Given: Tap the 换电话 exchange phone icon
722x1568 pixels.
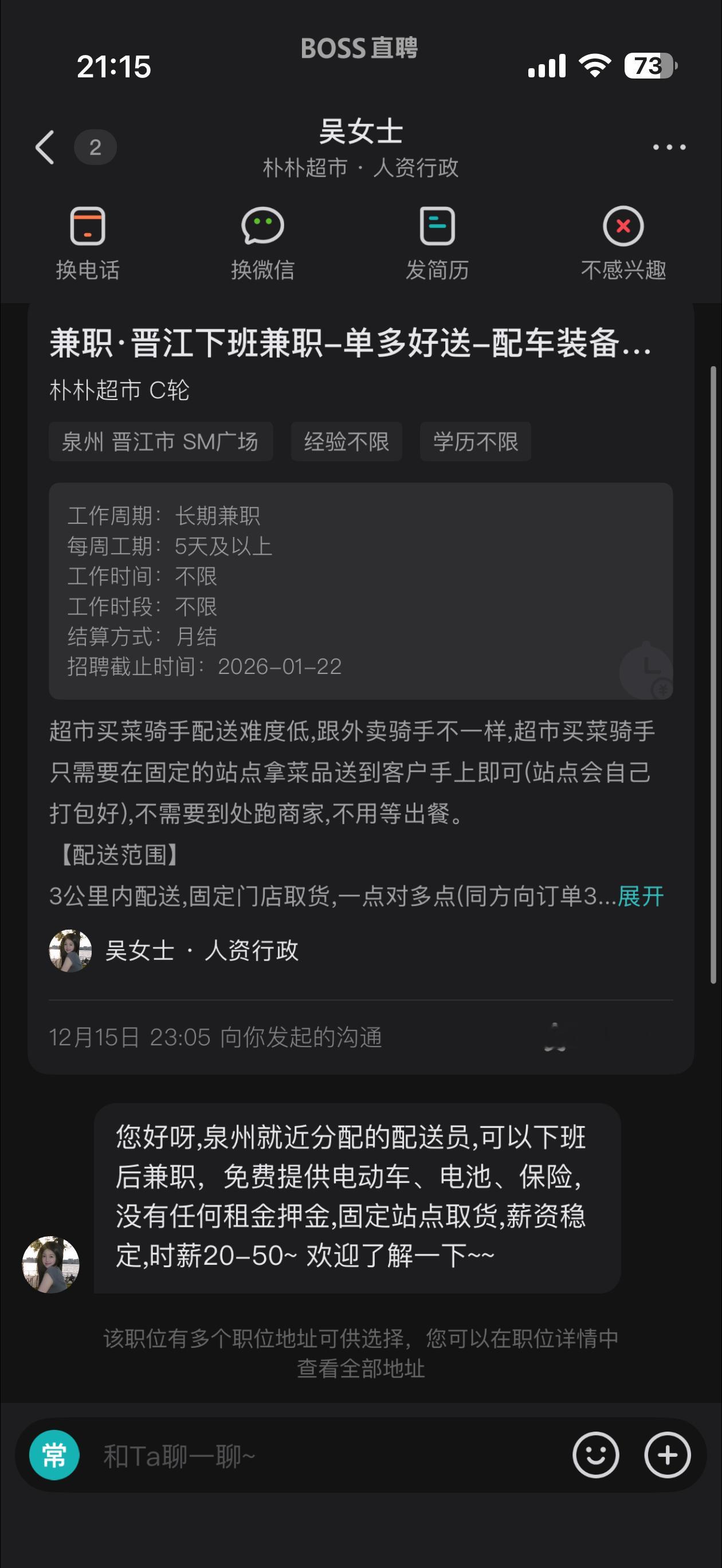Looking at the screenshot, I should tap(88, 241).
